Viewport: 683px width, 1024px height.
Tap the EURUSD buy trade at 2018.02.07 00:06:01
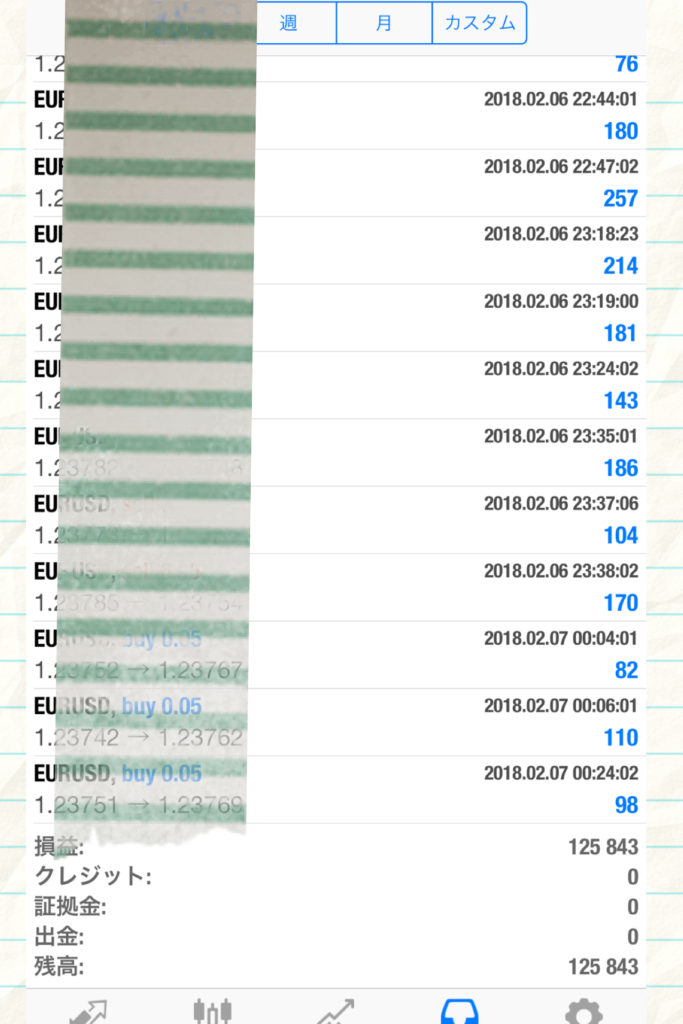coord(340,722)
